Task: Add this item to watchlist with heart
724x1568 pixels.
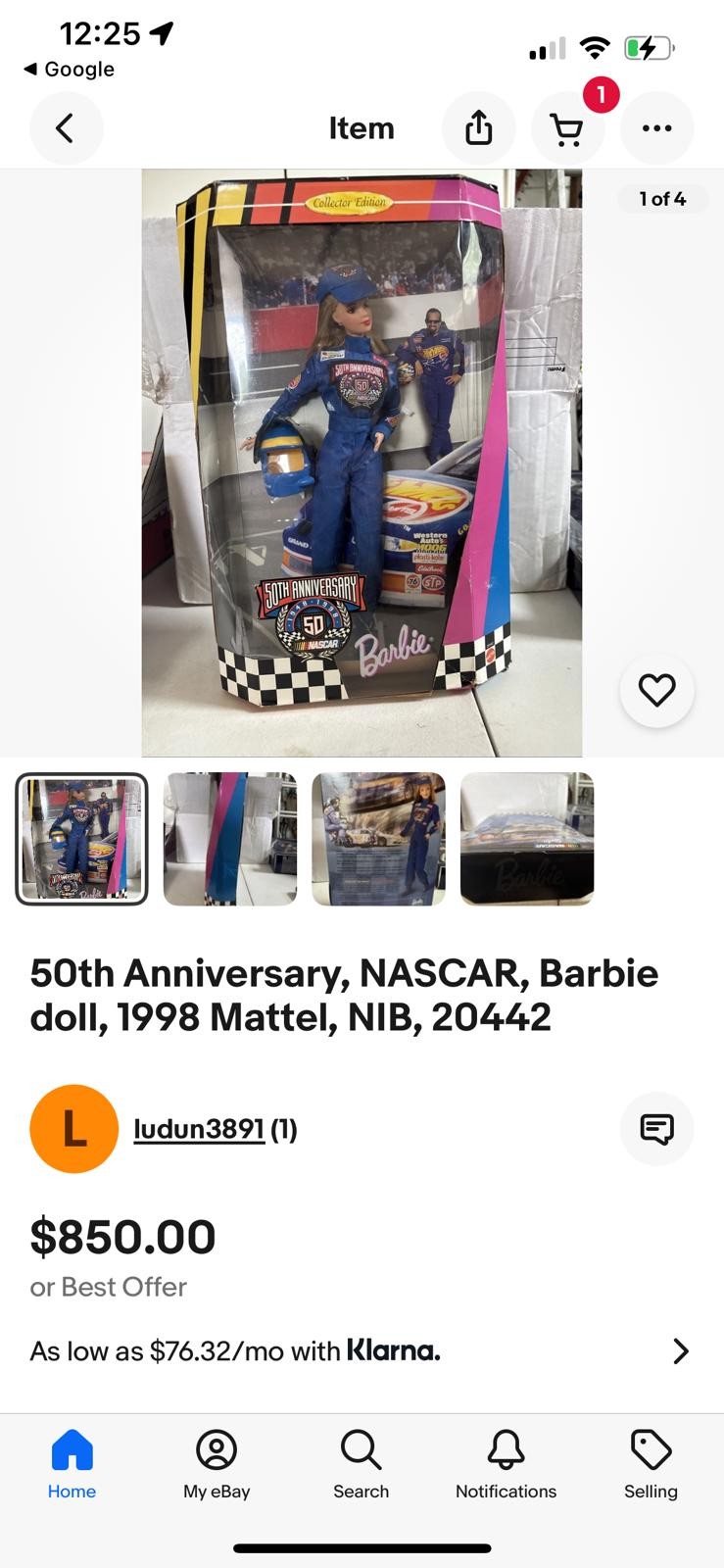Action: click(x=656, y=691)
